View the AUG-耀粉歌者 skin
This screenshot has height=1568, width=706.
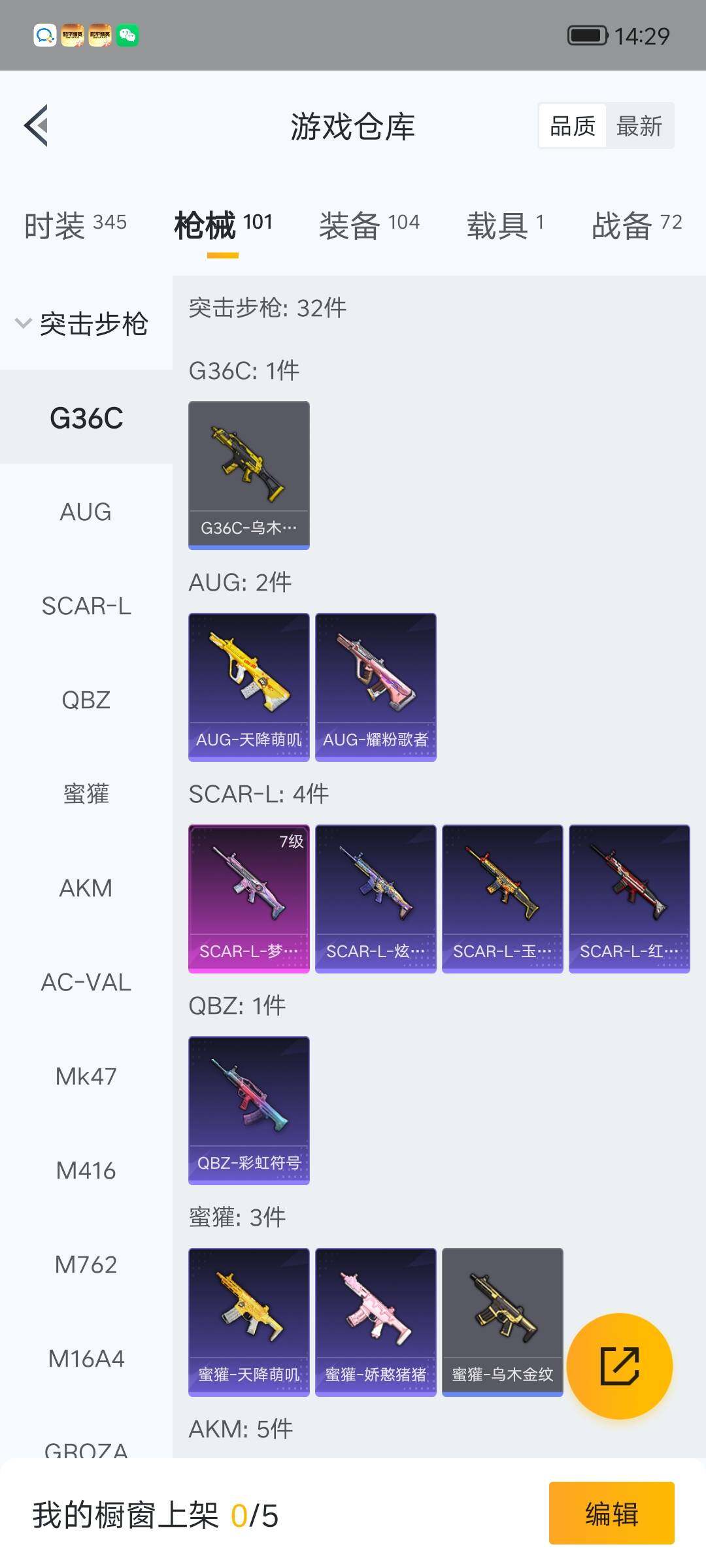tap(375, 687)
